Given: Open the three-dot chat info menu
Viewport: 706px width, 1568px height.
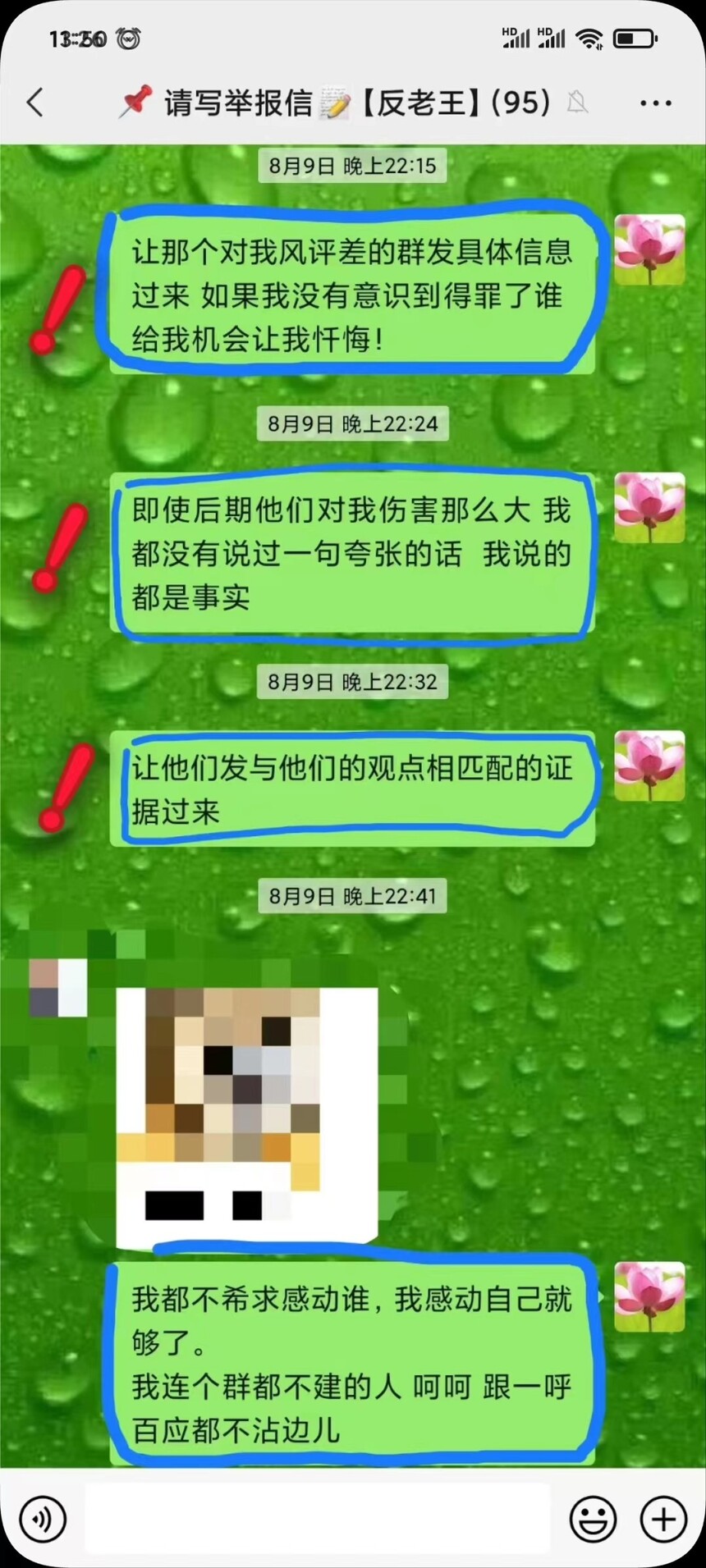Looking at the screenshot, I should [655, 103].
